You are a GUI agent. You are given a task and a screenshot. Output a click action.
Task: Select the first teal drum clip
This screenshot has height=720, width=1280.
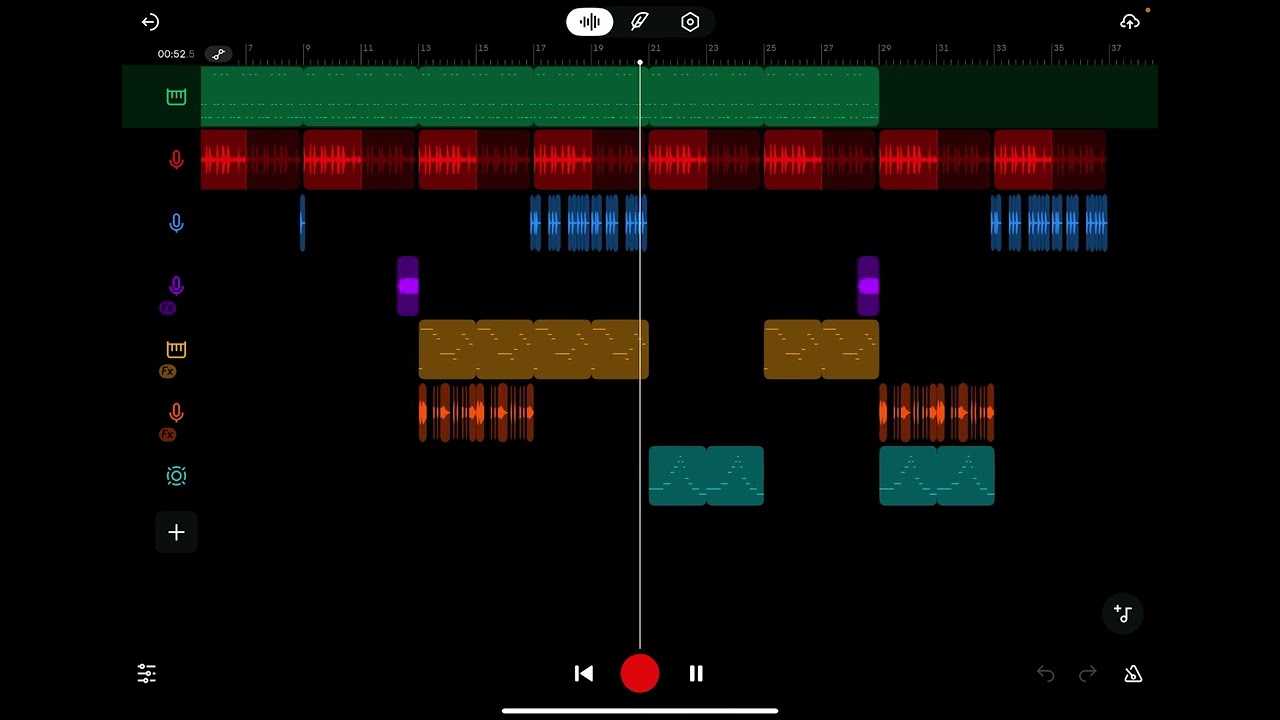pyautogui.click(x=677, y=476)
